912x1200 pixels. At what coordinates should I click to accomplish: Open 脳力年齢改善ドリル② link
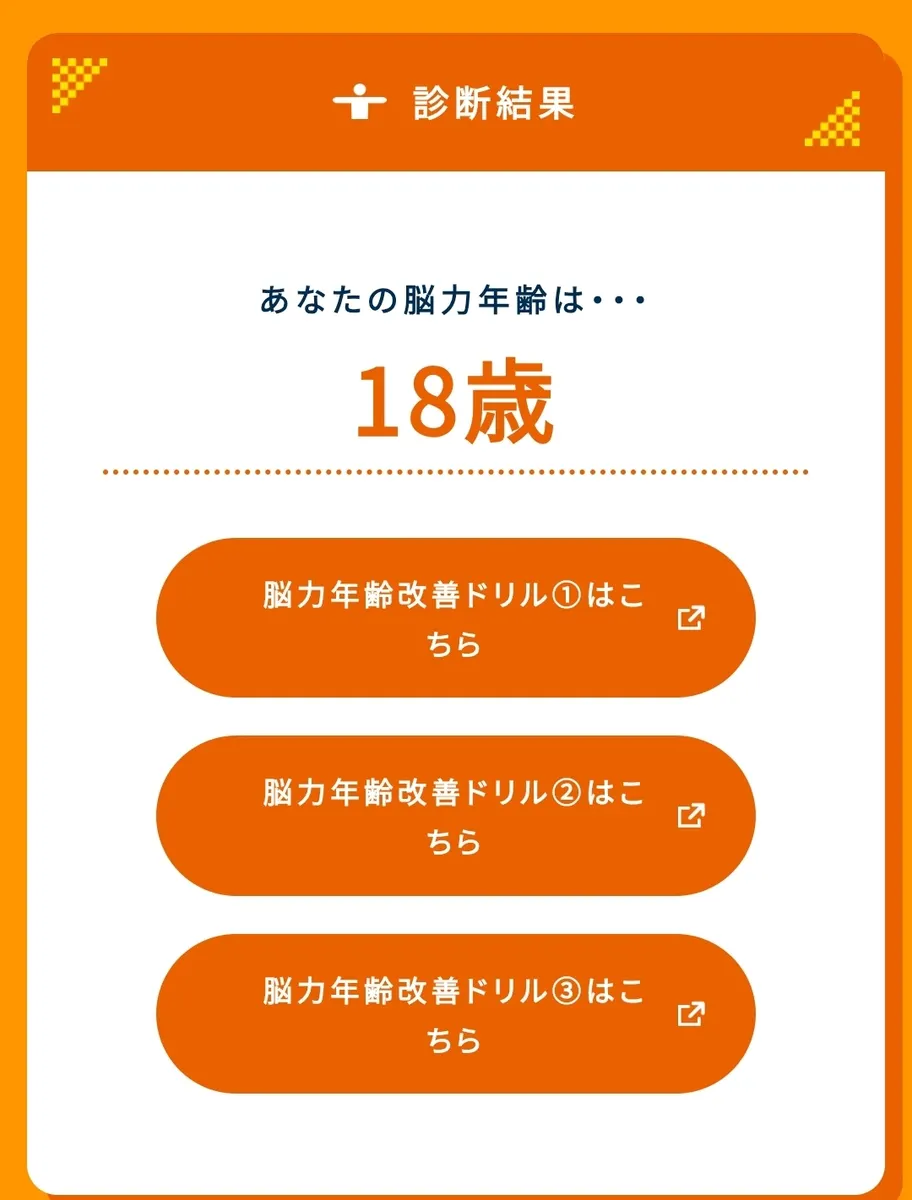455,816
